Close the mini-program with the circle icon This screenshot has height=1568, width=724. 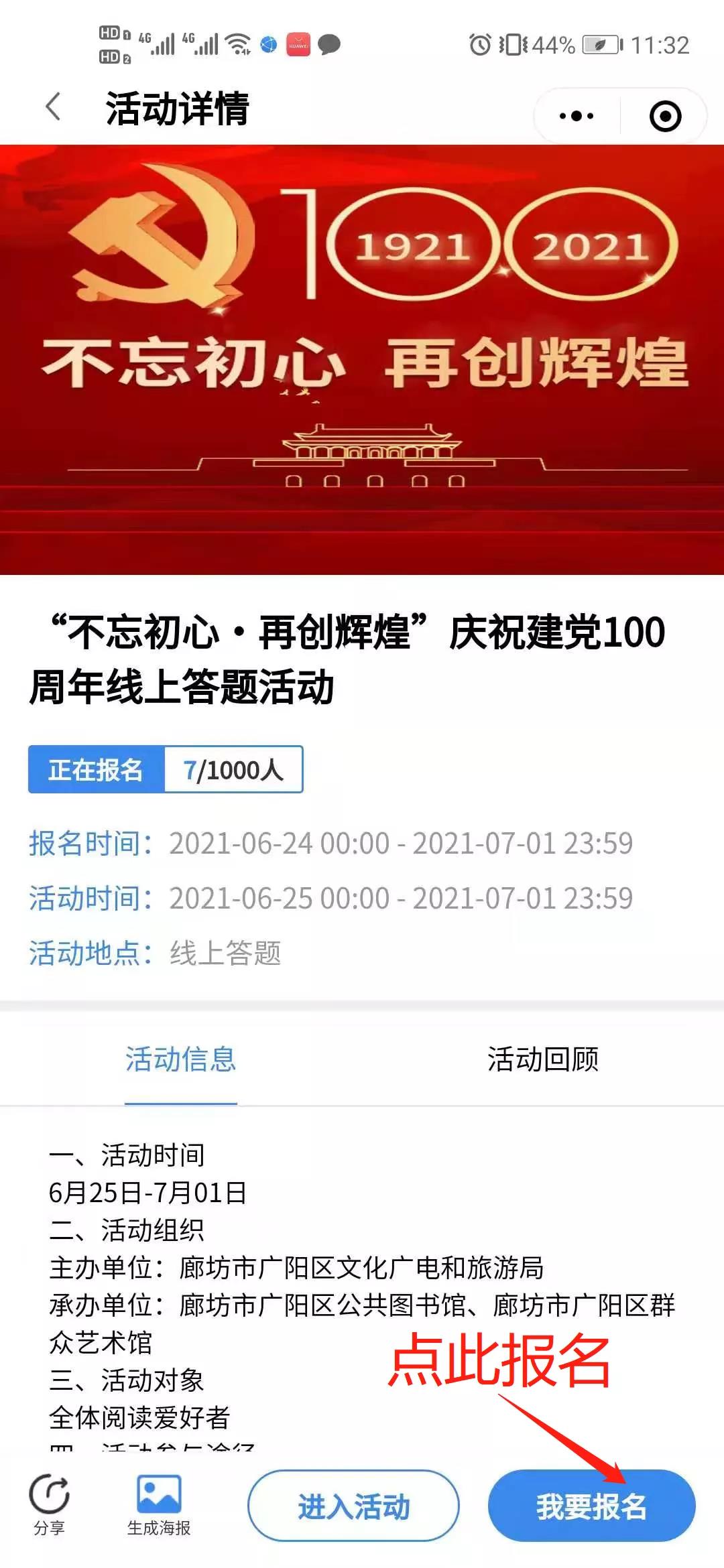(x=665, y=116)
